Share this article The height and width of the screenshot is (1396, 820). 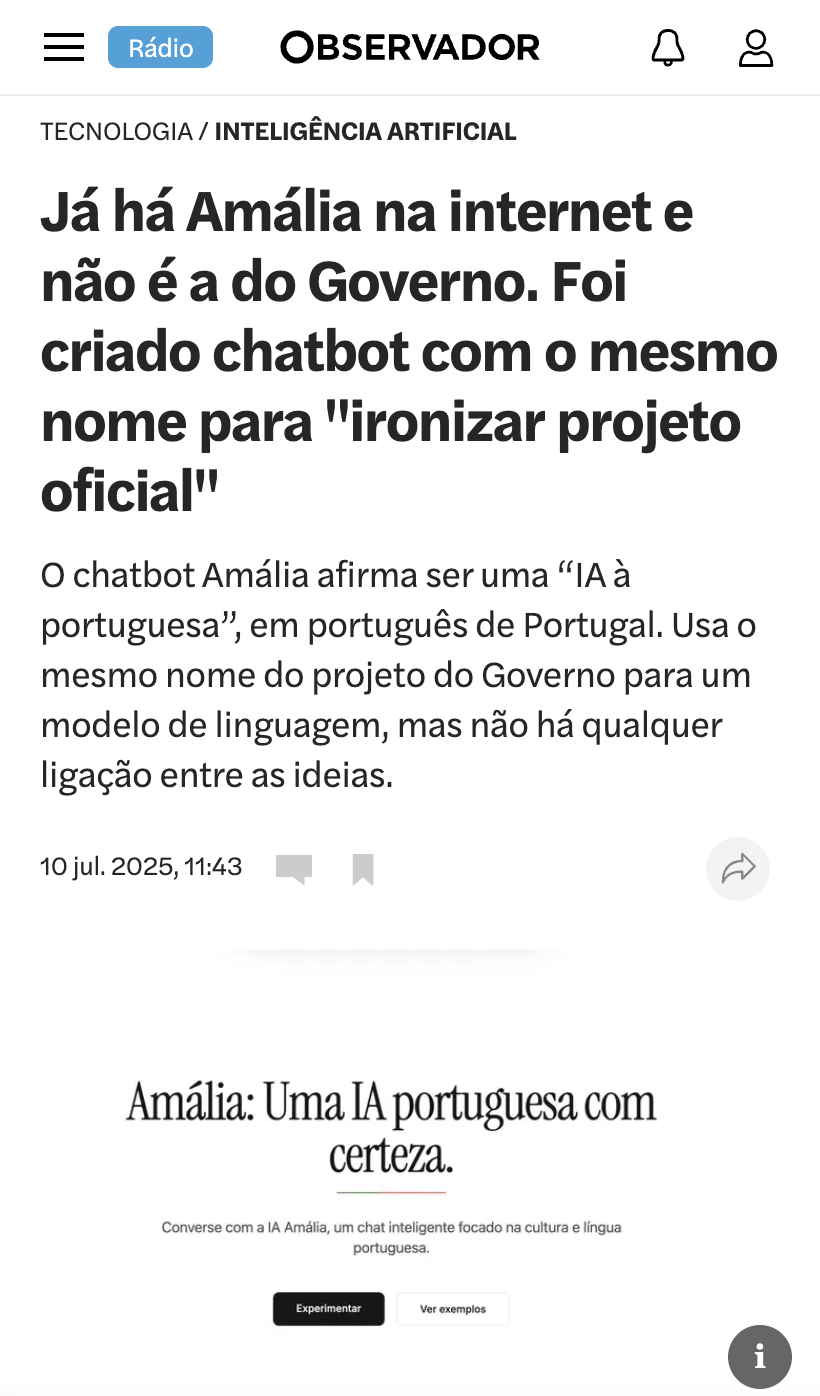click(x=738, y=868)
